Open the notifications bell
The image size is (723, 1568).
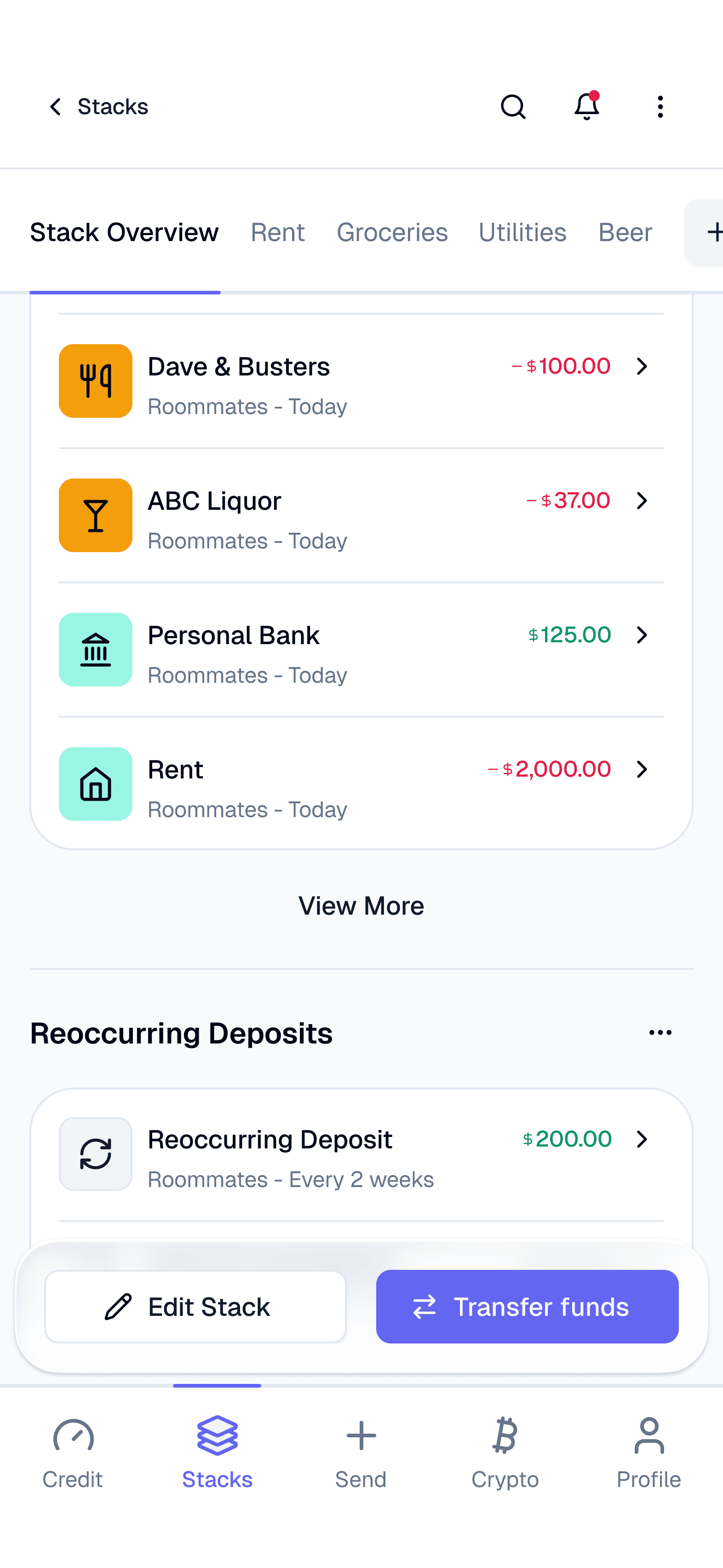point(586,107)
